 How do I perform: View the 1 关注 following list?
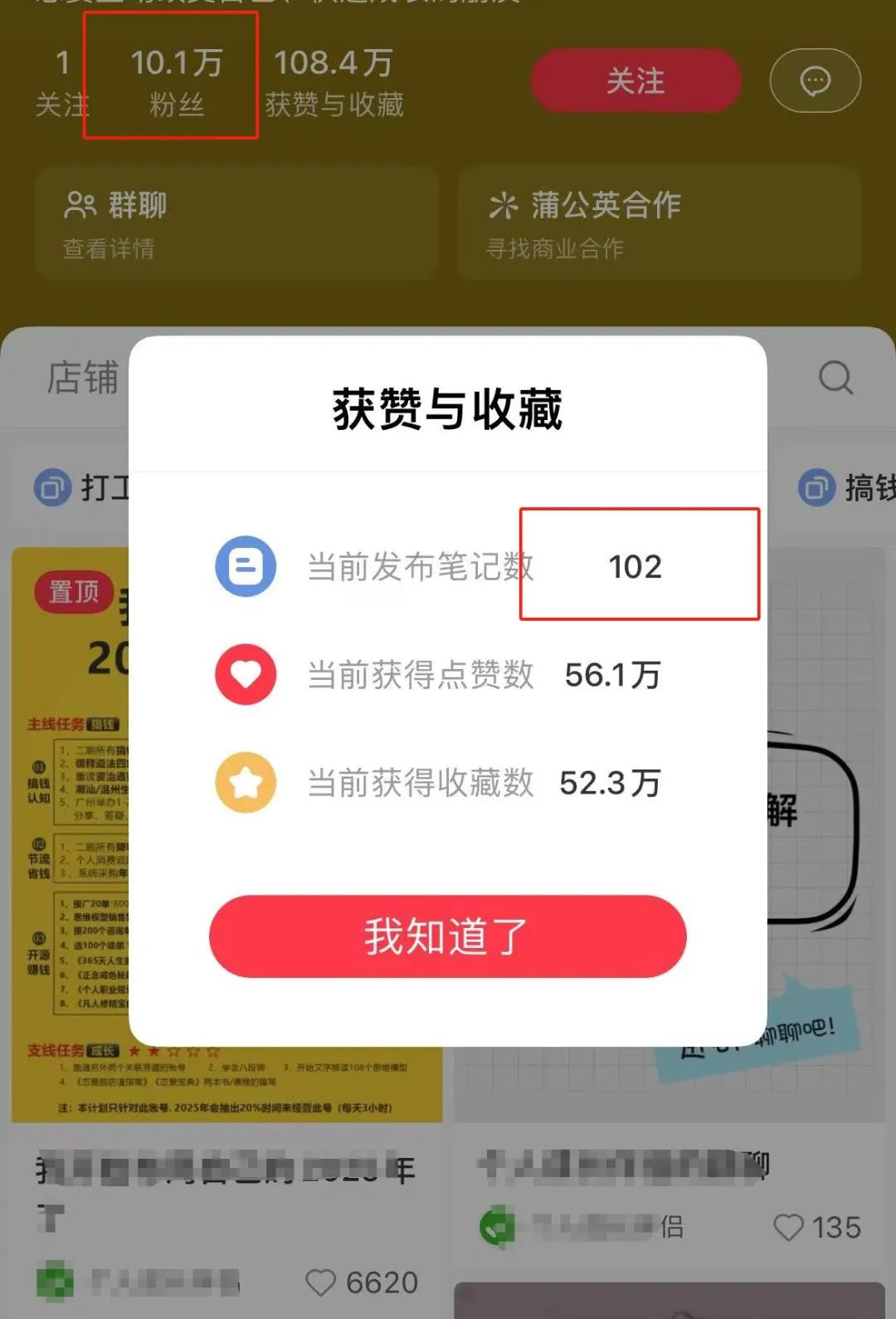point(61,81)
